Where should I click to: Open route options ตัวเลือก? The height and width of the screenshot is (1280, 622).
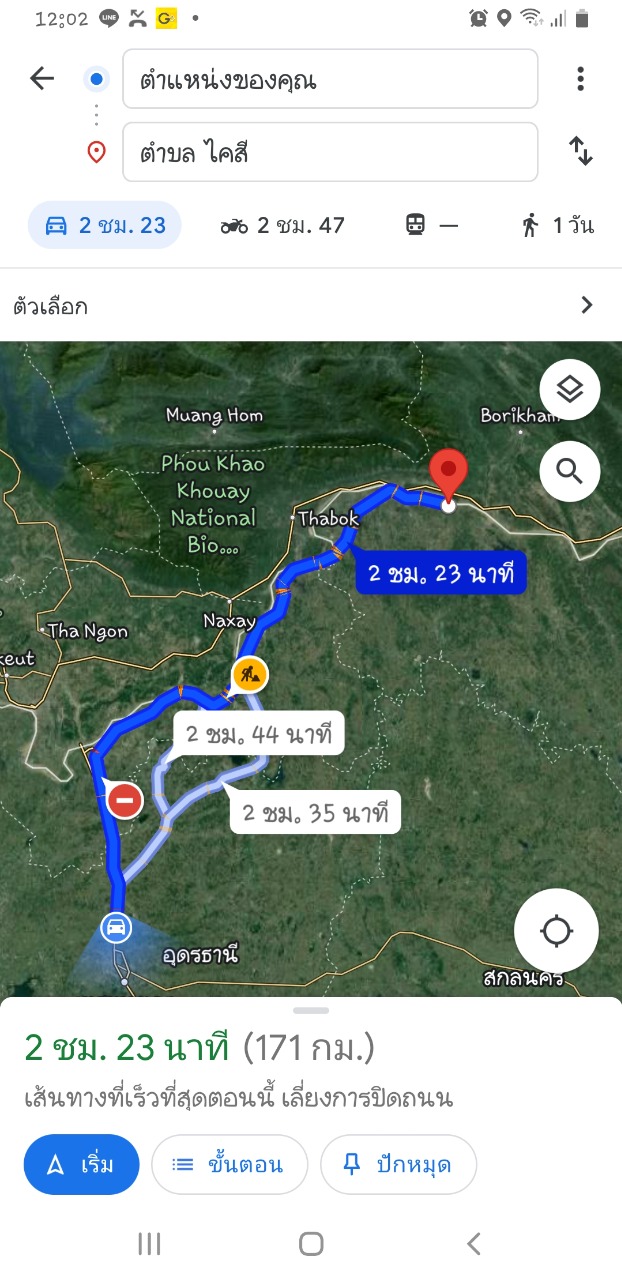[x=311, y=306]
